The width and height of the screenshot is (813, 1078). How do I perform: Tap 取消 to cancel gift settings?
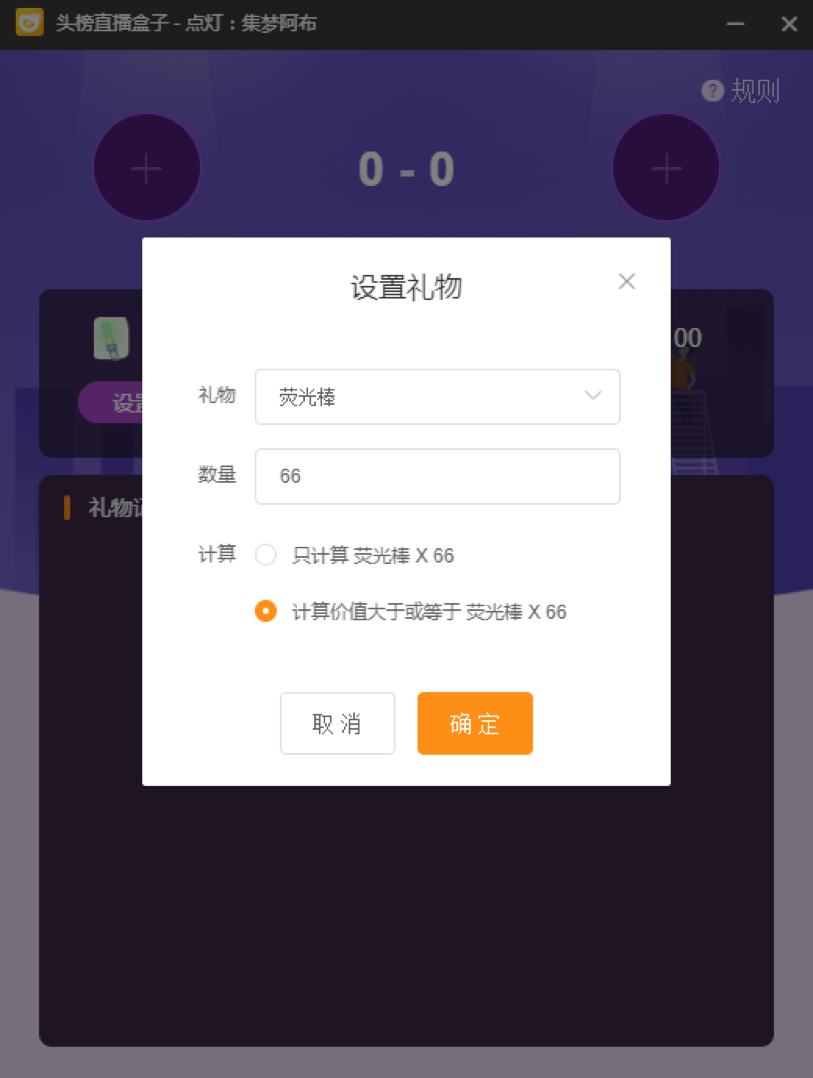[337, 723]
